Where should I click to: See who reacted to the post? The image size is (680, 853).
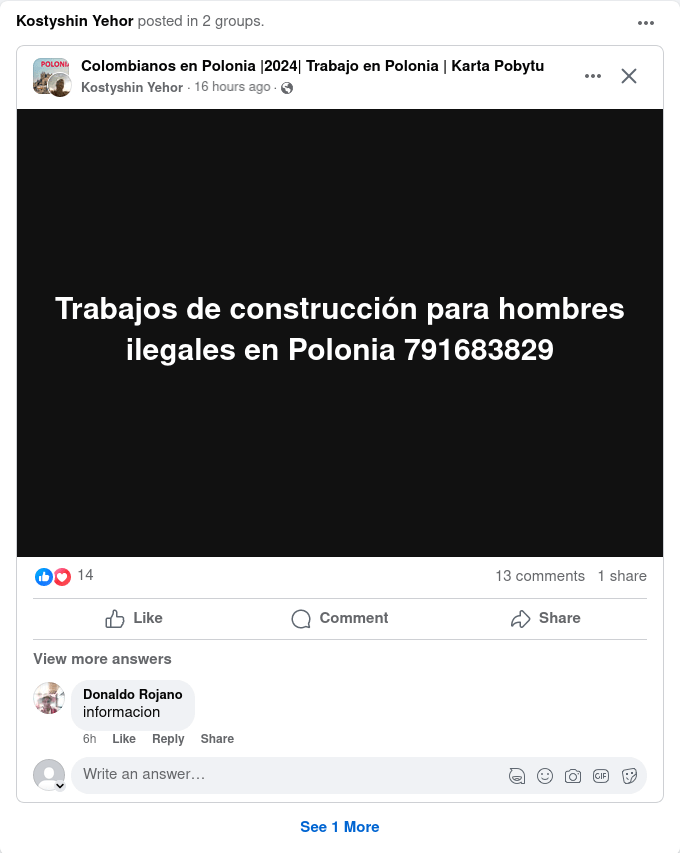(x=63, y=576)
